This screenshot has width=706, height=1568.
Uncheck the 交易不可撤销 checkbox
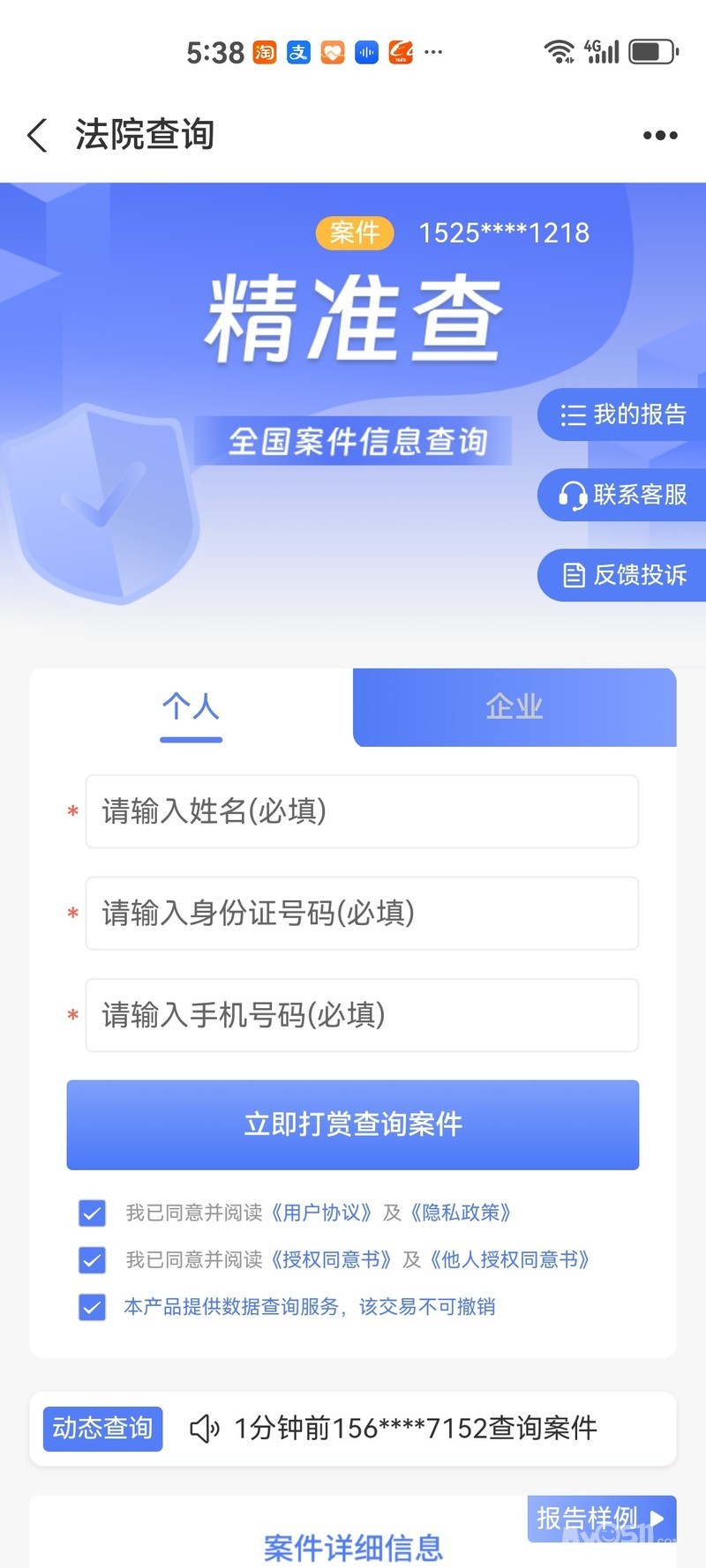(x=92, y=1307)
